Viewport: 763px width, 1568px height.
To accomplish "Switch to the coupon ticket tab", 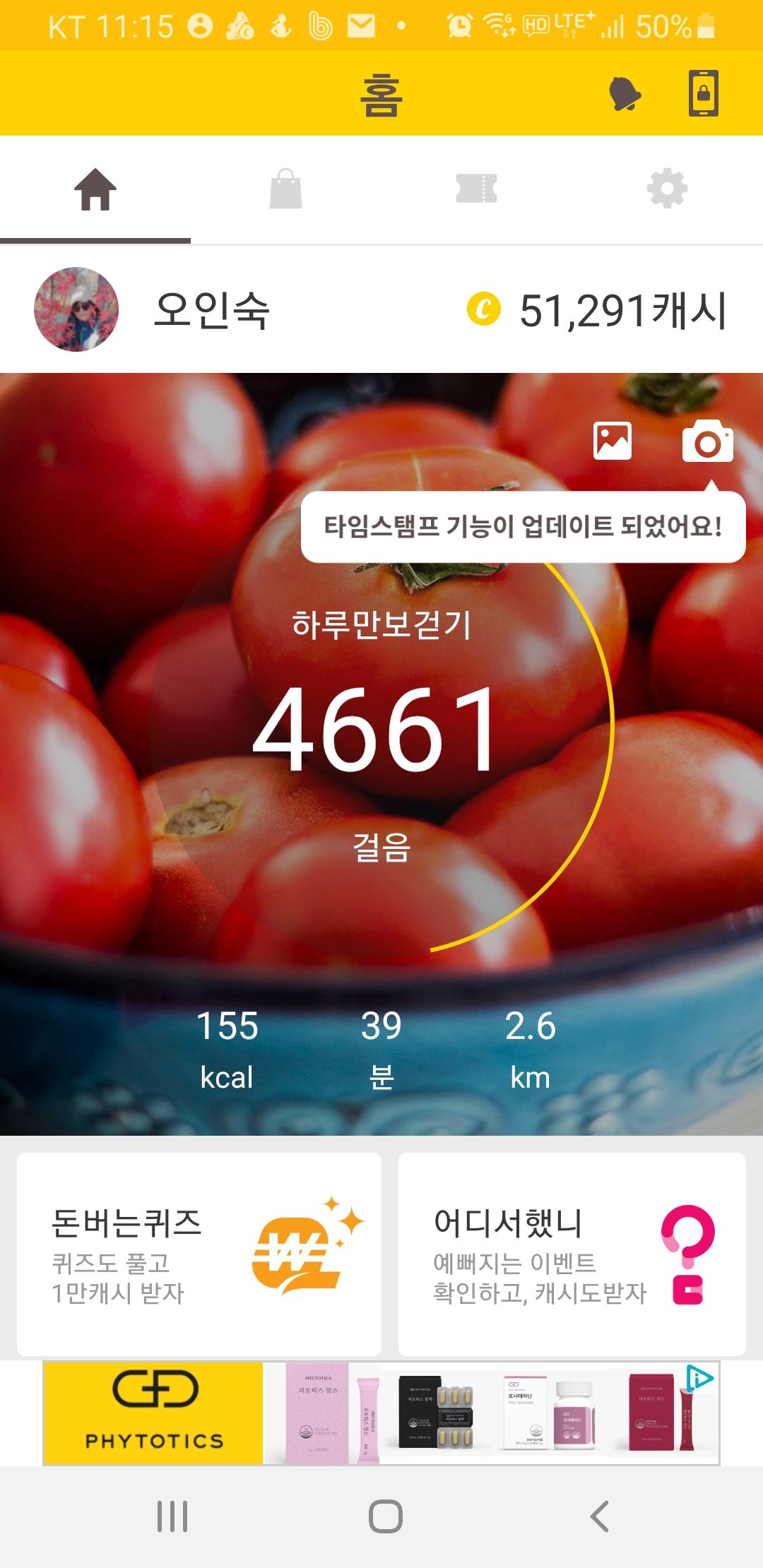I will pos(477,189).
